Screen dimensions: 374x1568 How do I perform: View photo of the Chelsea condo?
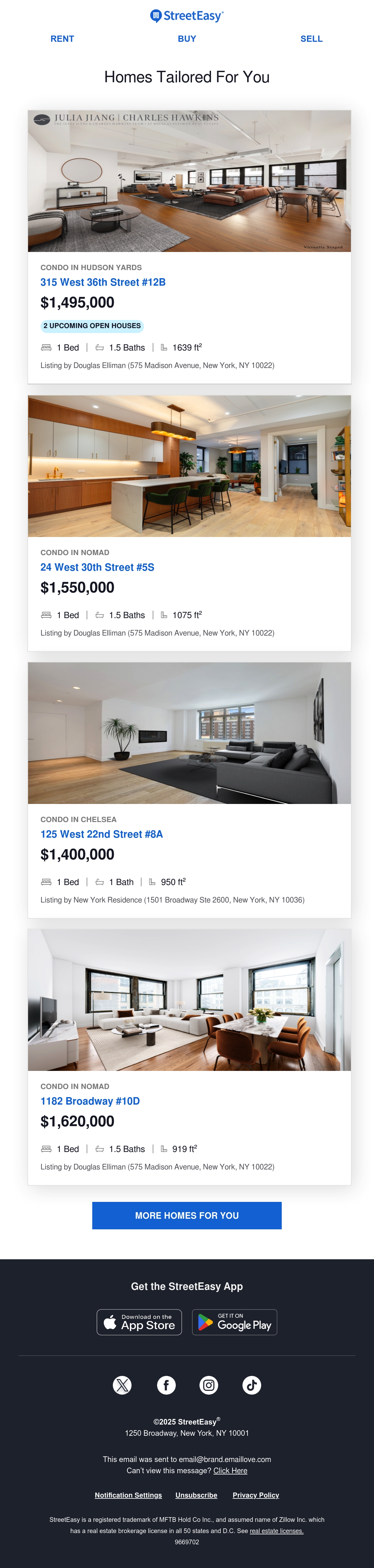(x=189, y=733)
